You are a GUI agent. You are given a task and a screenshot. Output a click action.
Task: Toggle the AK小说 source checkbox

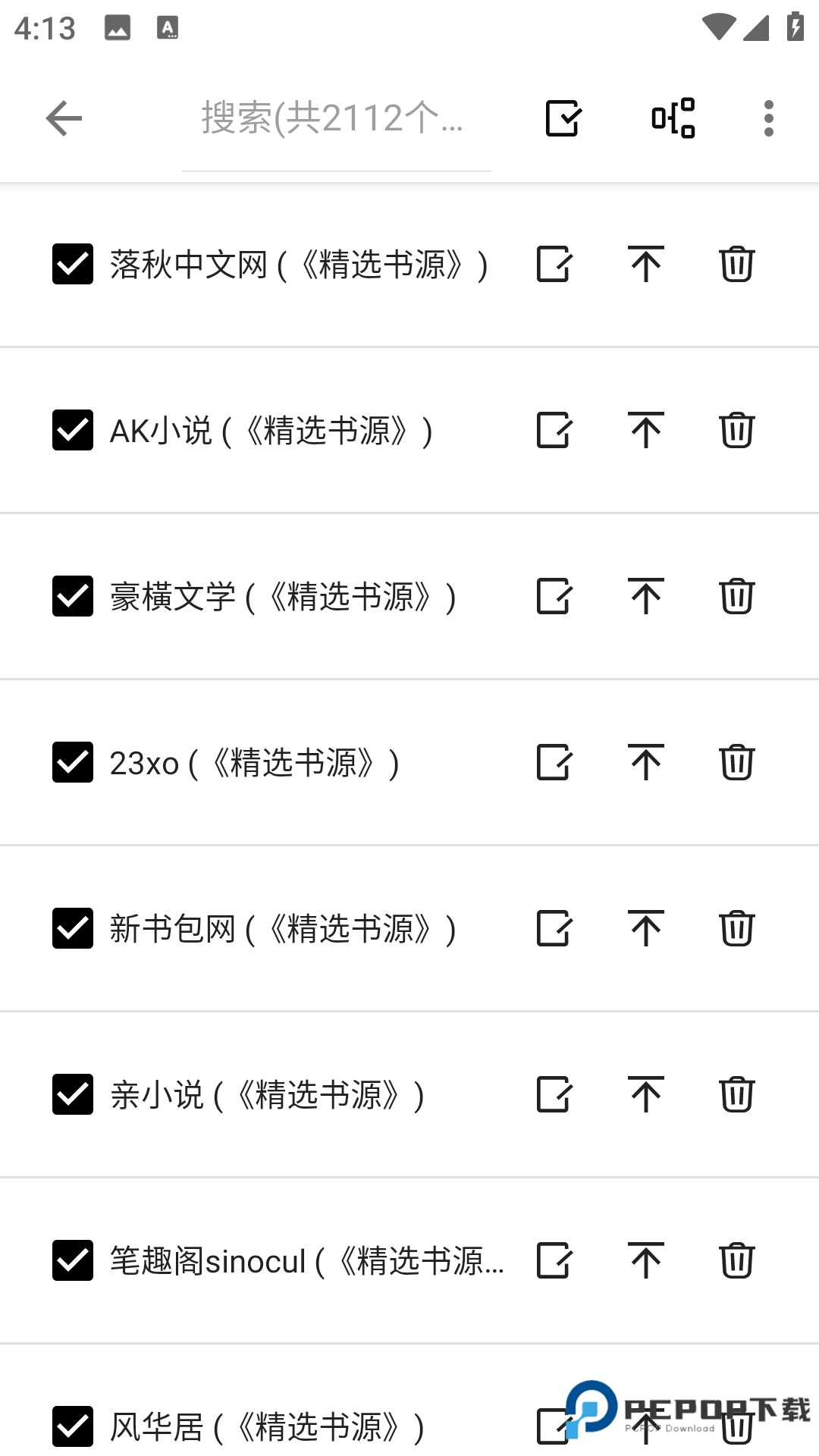(x=72, y=430)
